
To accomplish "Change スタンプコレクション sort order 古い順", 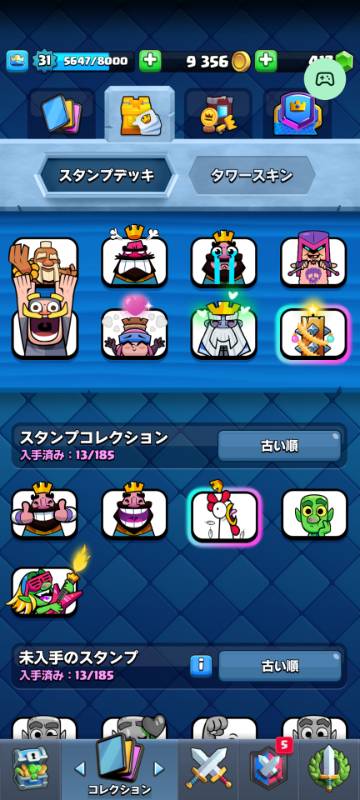I will click(x=279, y=446).
